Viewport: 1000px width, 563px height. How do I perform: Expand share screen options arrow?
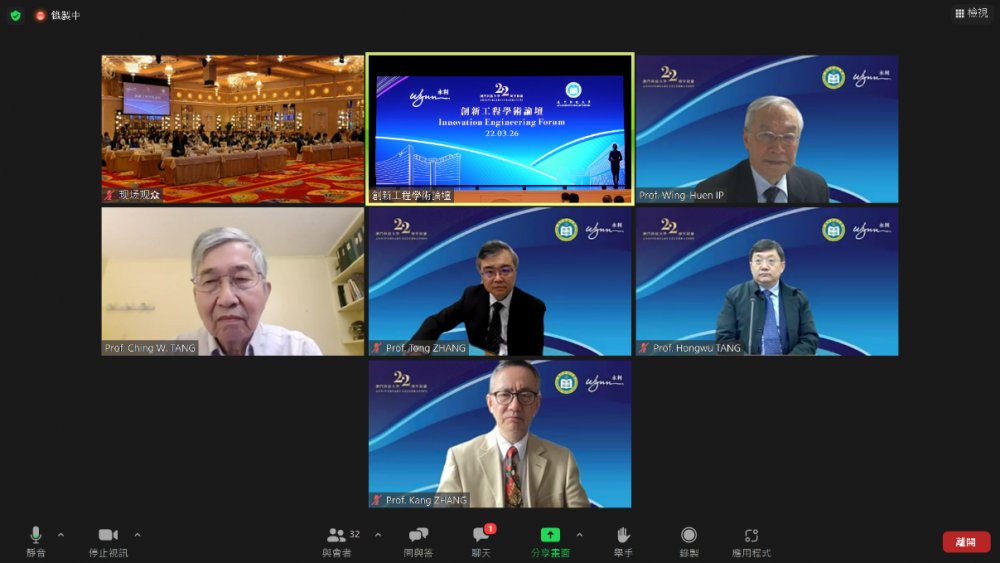tap(579, 535)
